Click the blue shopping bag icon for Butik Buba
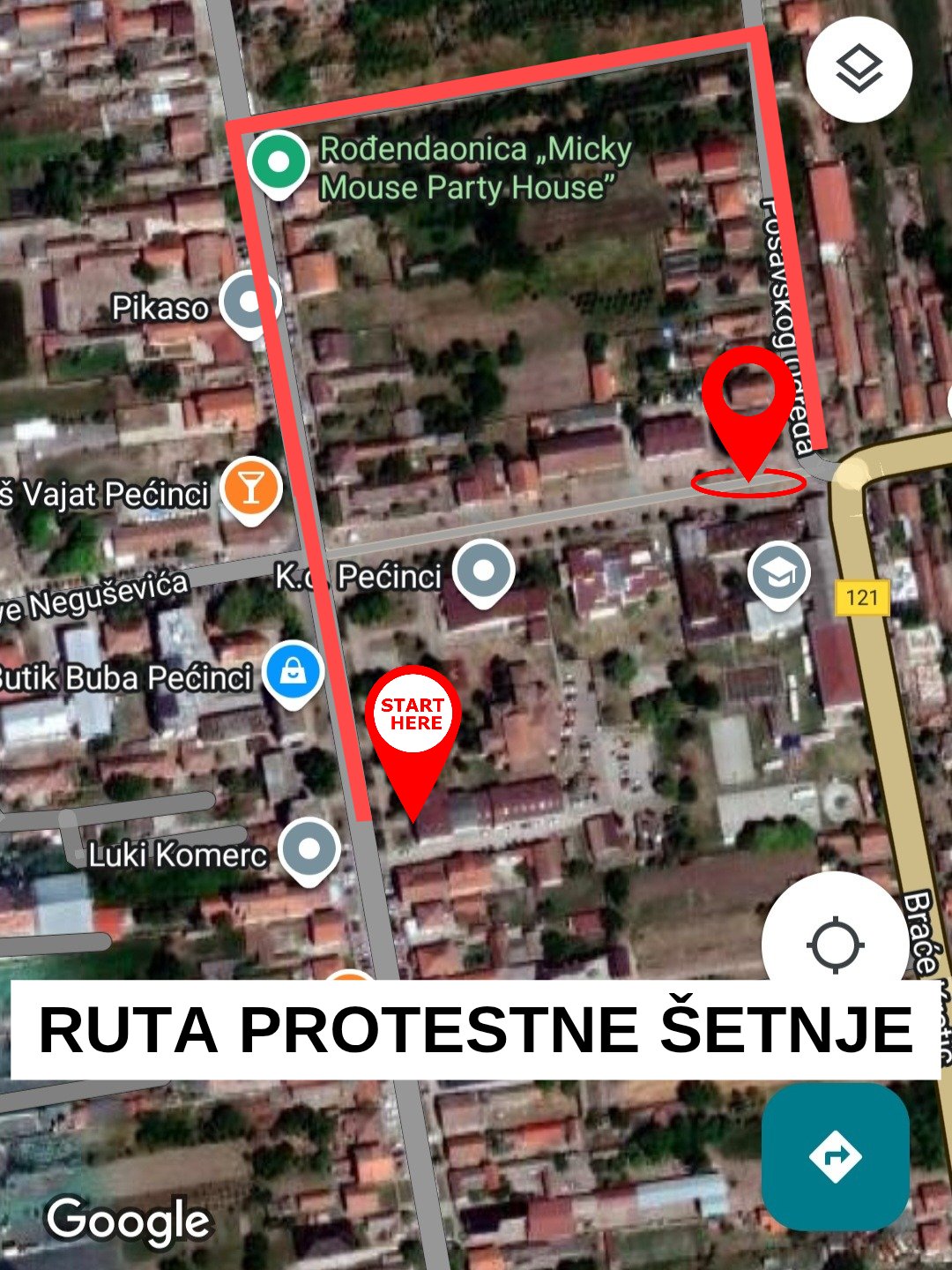Image resolution: width=952 pixels, height=1270 pixels. 292,672
